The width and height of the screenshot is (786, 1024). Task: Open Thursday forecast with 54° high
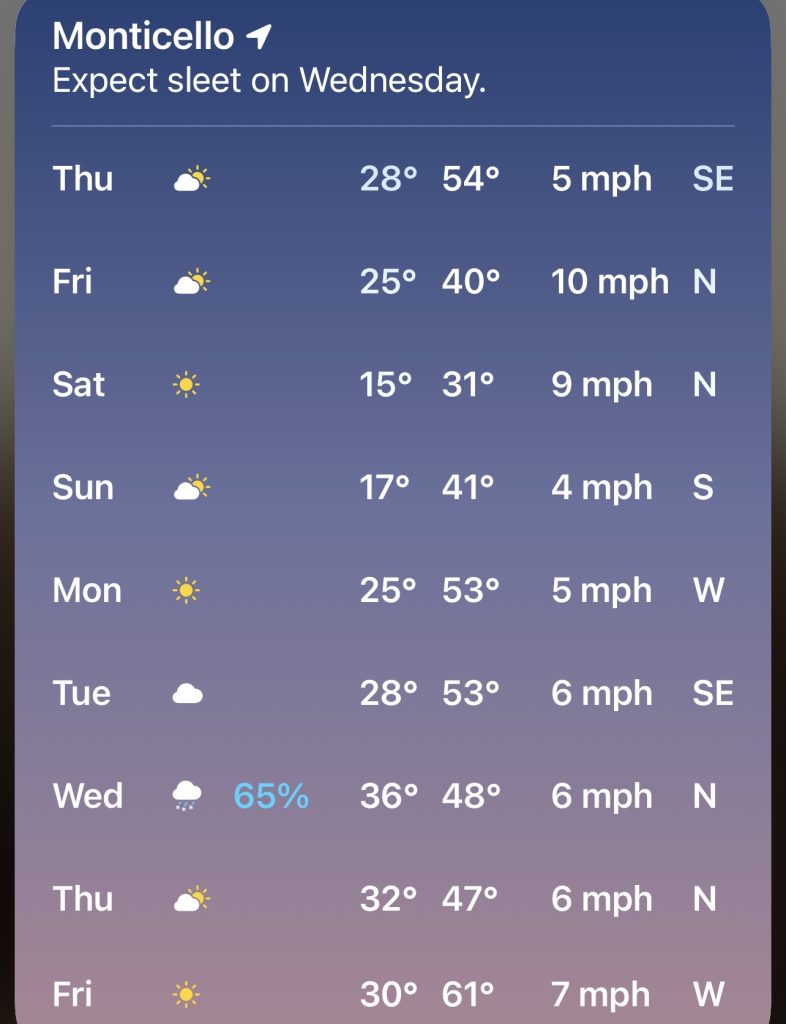tap(392, 179)
